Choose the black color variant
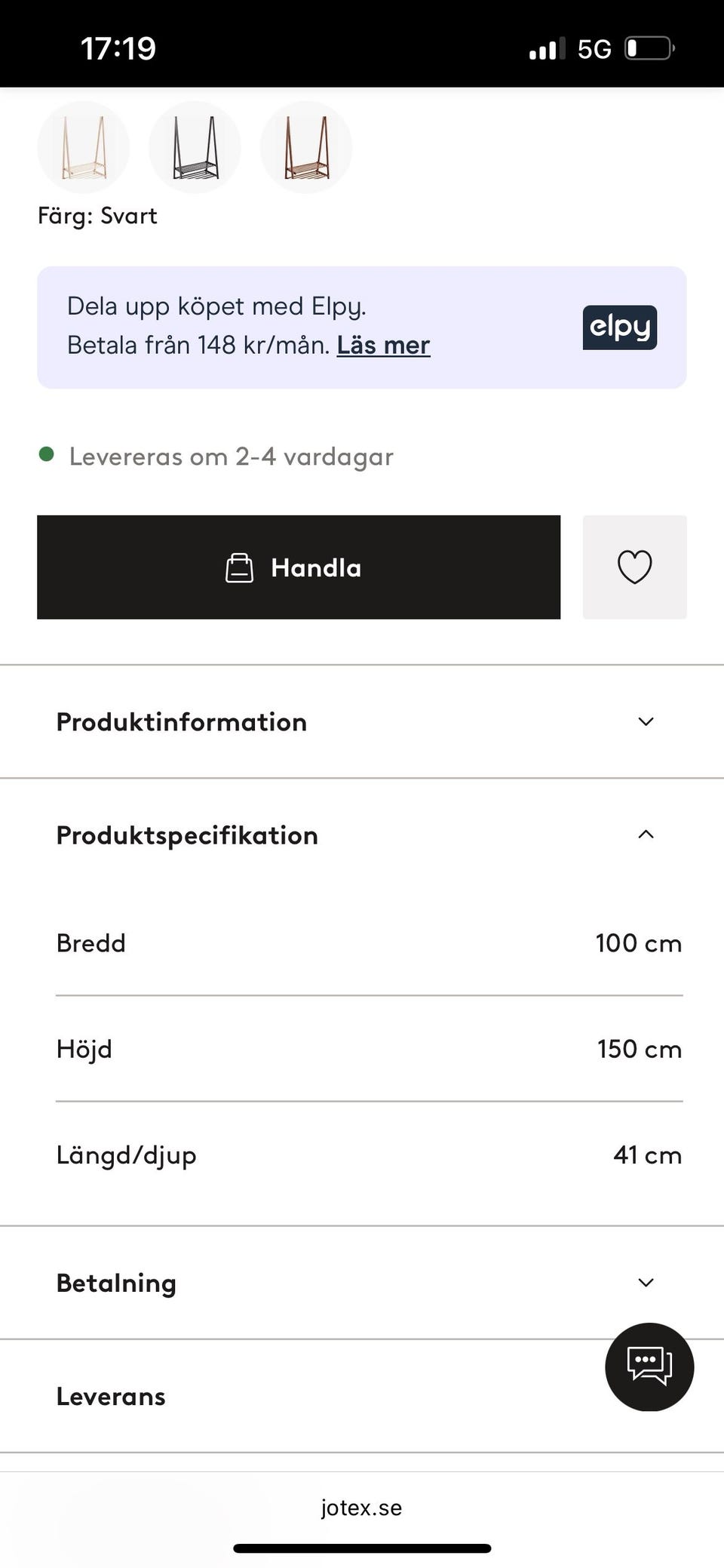This screenshot has height=1568, width=724. 195,147
